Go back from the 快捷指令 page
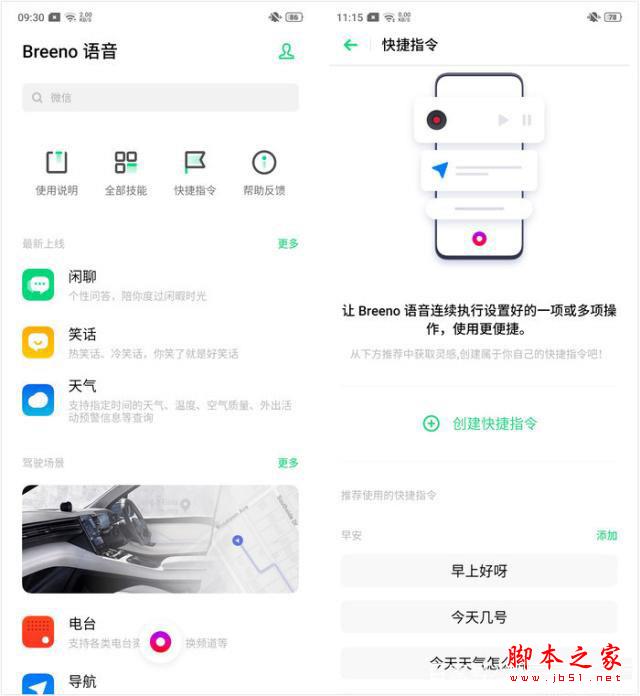This screenshot has width=640, height=696. [x=350, y=45]
